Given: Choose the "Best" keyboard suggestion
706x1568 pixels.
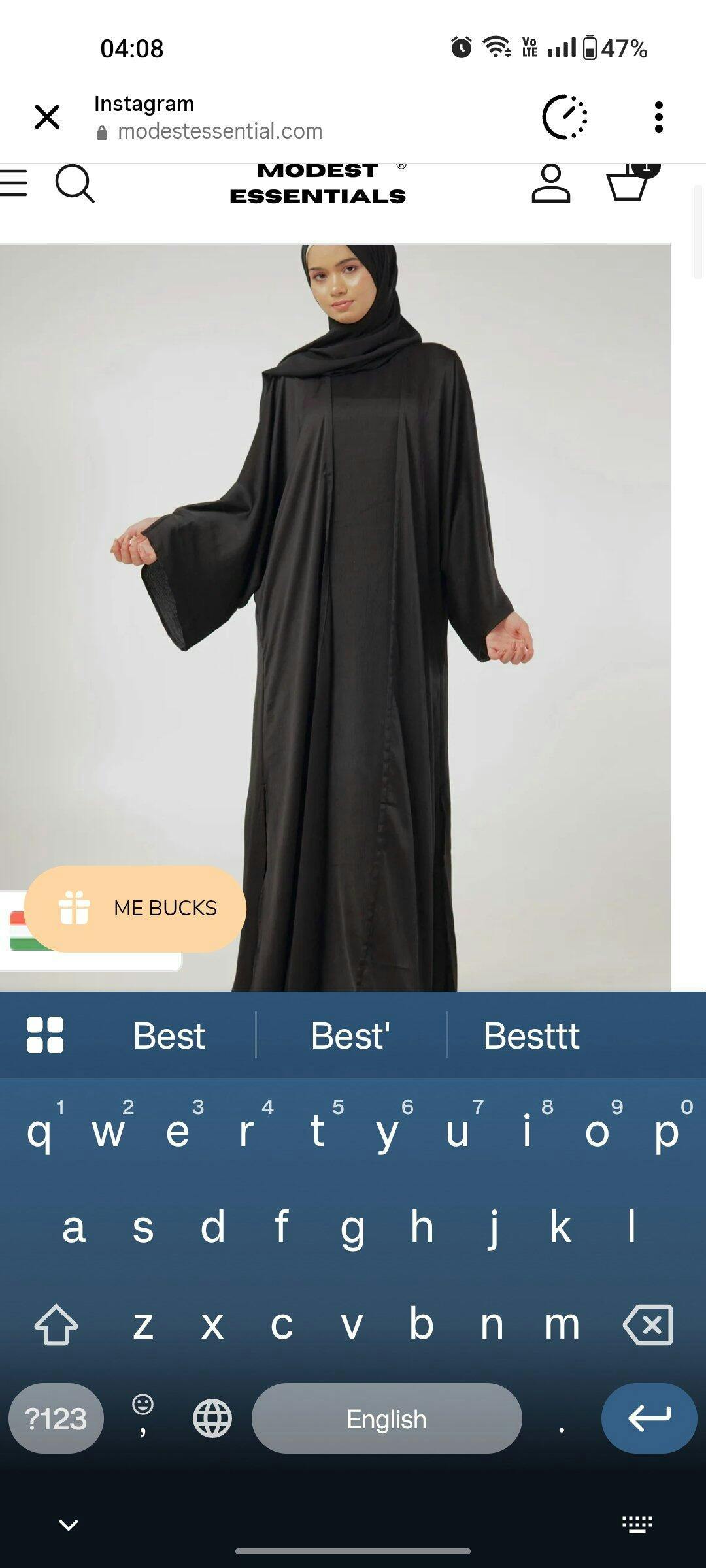Looking at the screenshot, I should [x=169, y=1036].
